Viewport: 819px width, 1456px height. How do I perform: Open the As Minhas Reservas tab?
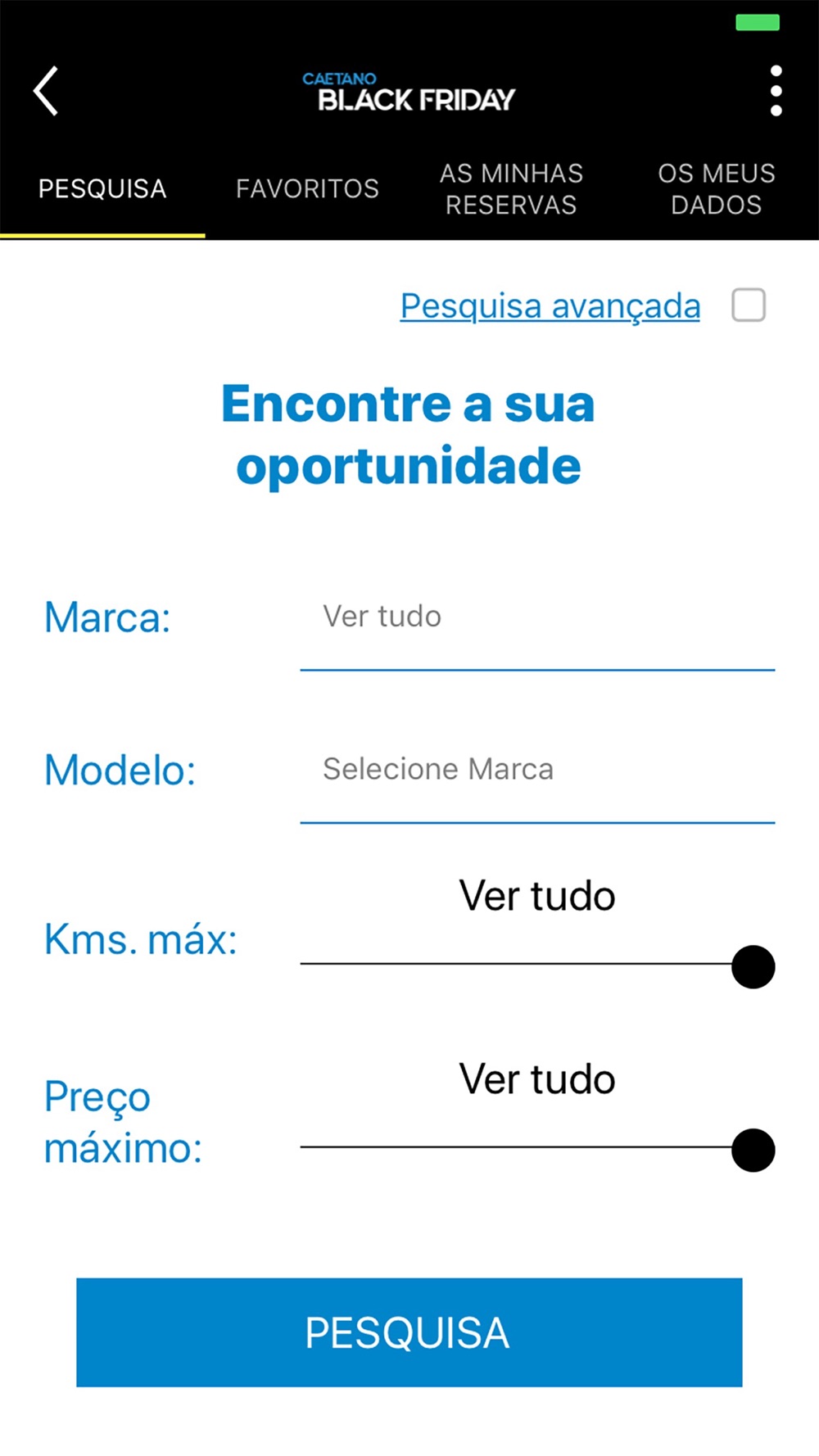511,189
